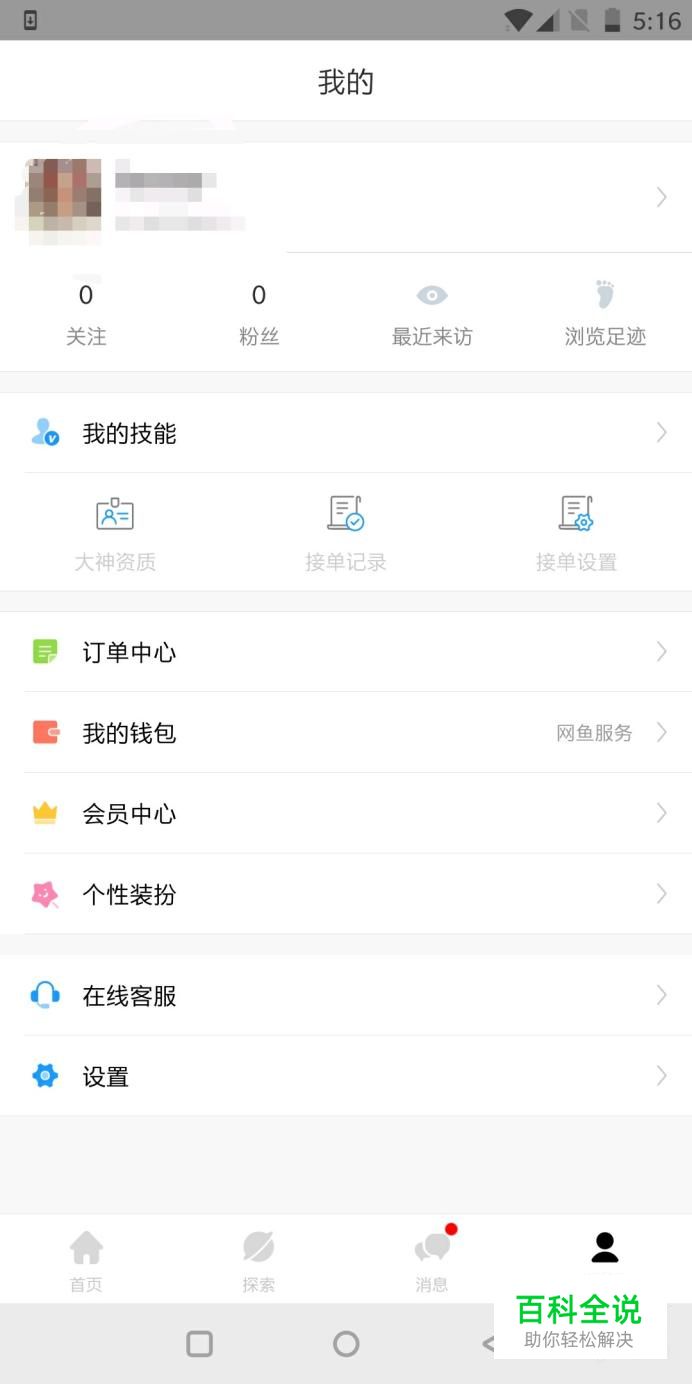The width and height of the screenshot is (692, 1384).
Task: Open 接单记录 order records
Action: click(346, 534)
